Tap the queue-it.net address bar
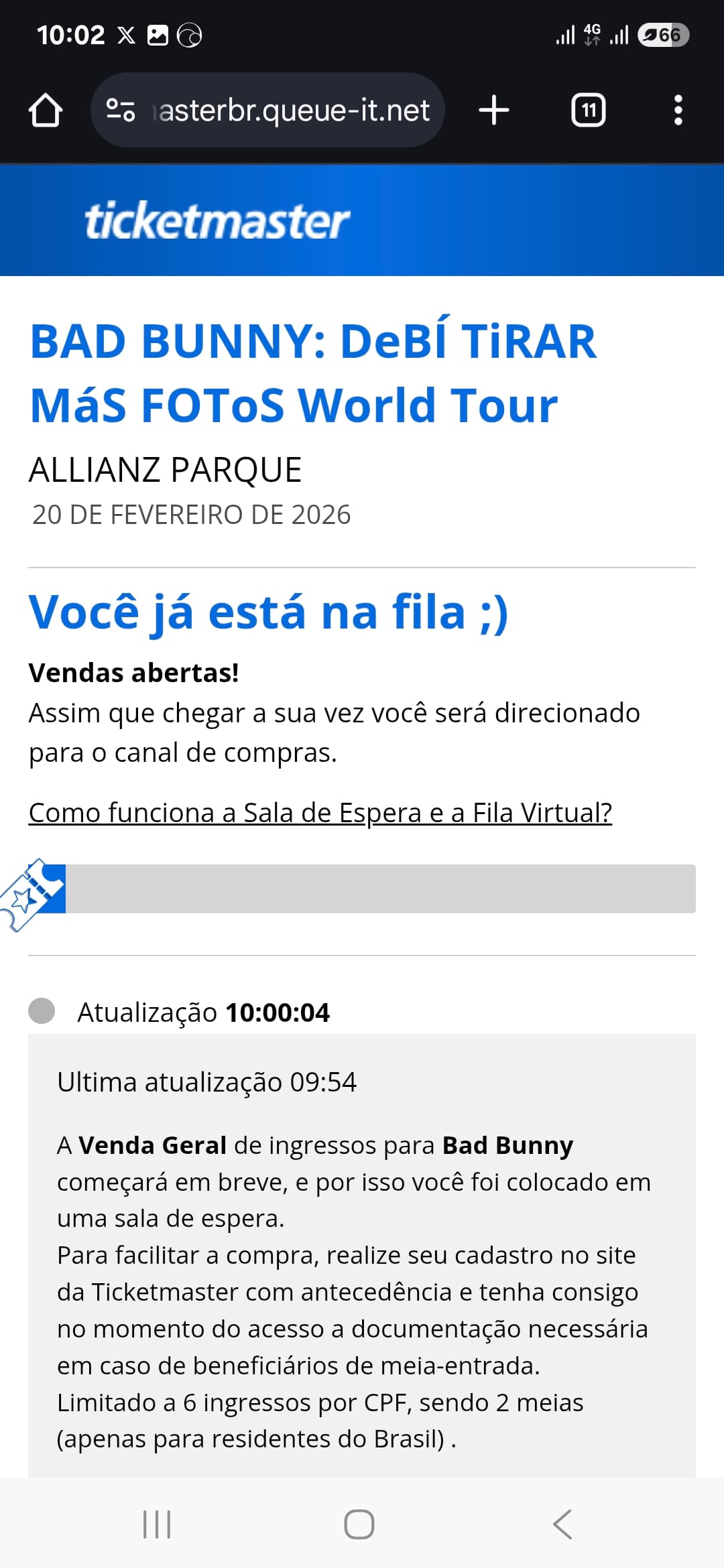The height and width of the screenshot is (1568, 724). click(x=268, y=110)
